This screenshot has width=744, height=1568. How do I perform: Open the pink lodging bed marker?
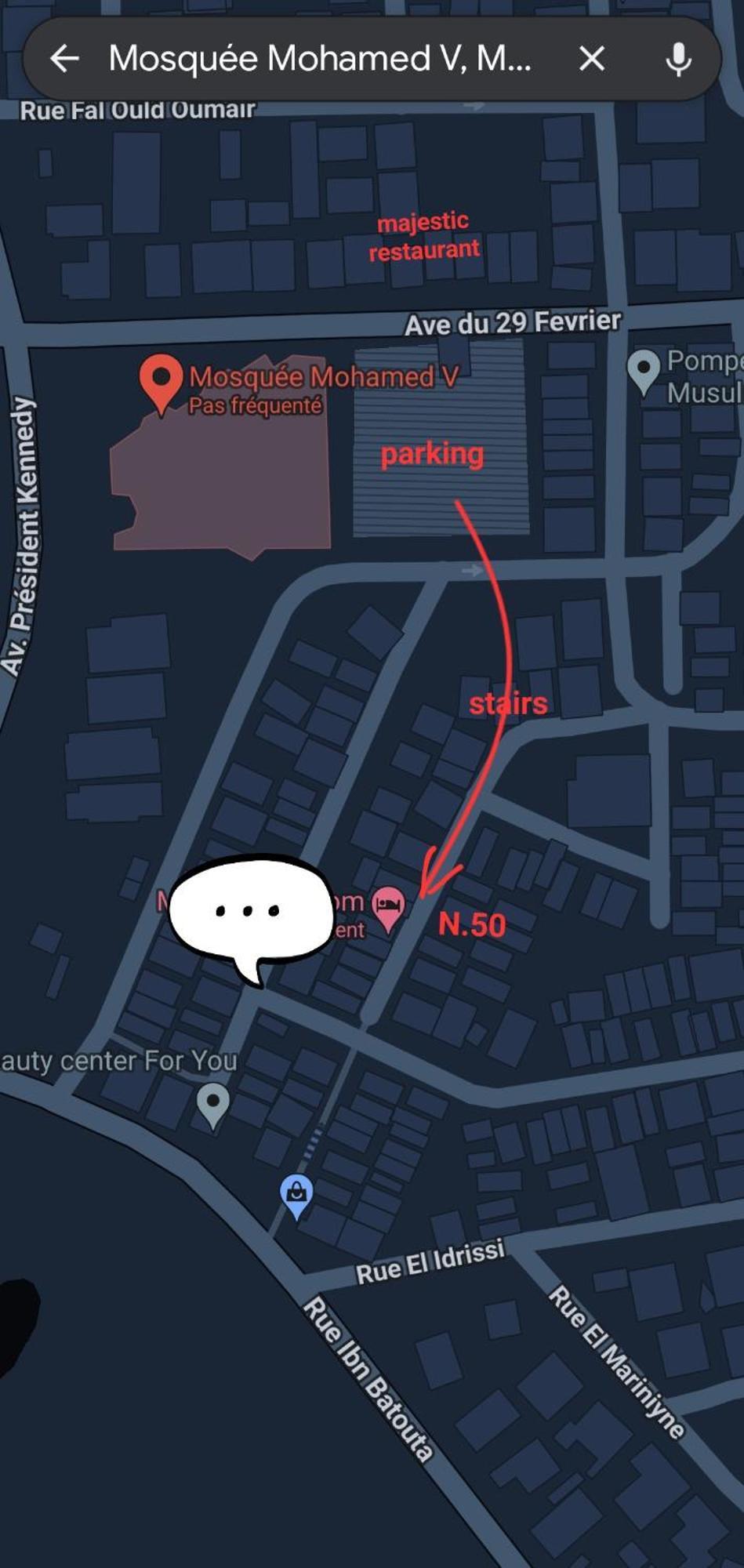pyautogui.click(x=388, y=908)
